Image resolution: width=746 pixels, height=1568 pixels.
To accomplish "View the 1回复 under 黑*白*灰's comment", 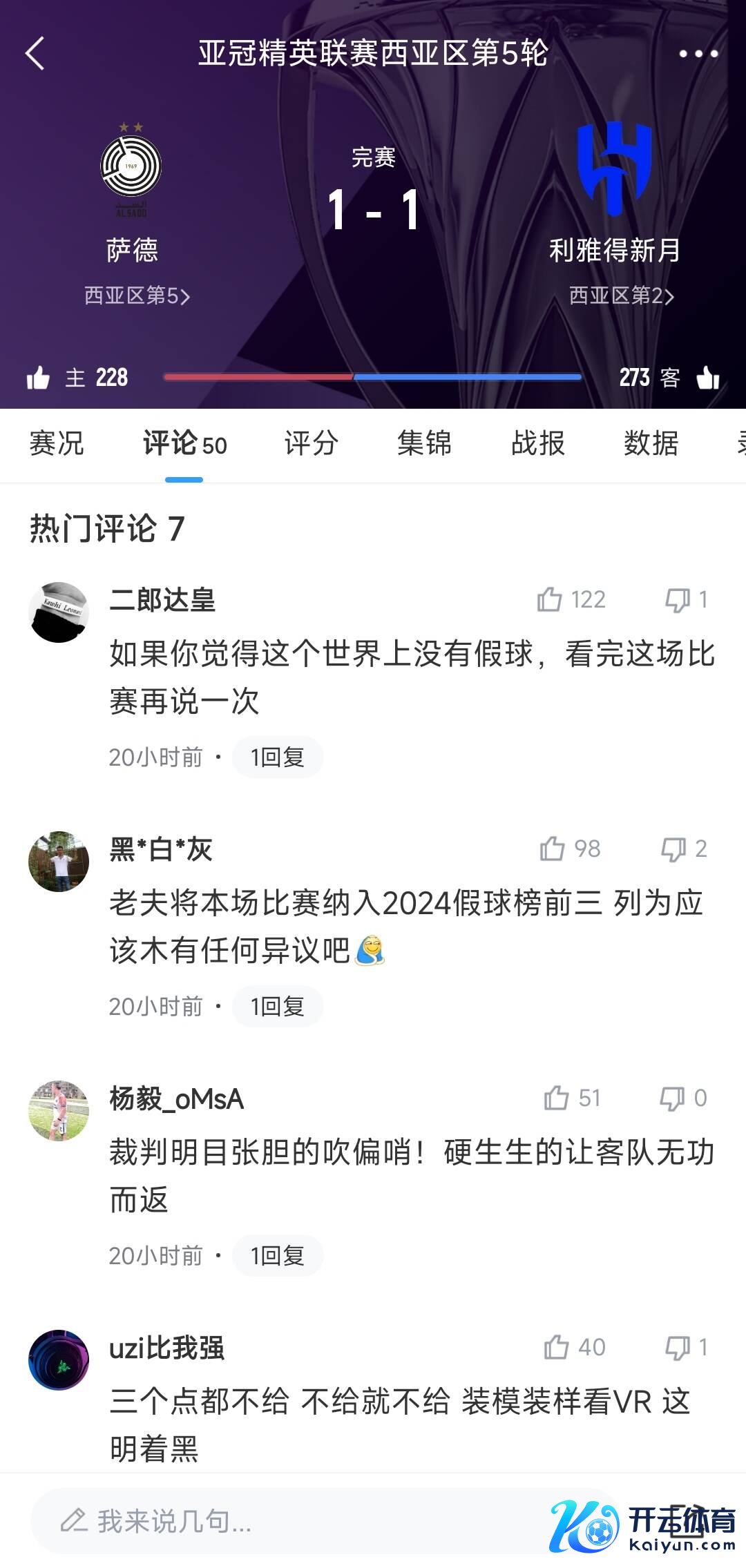I will point(278,1007).
